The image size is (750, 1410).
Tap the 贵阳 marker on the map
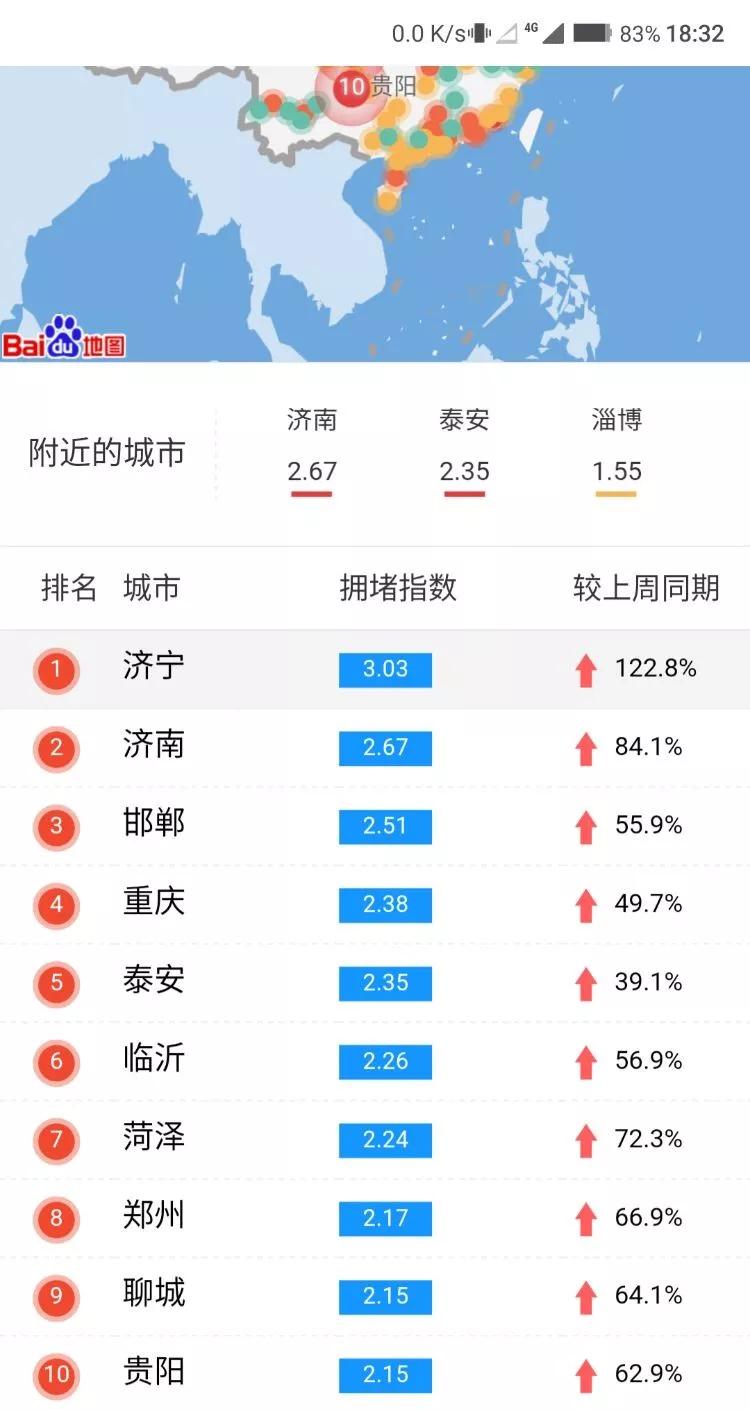click(x=350, y=87)
